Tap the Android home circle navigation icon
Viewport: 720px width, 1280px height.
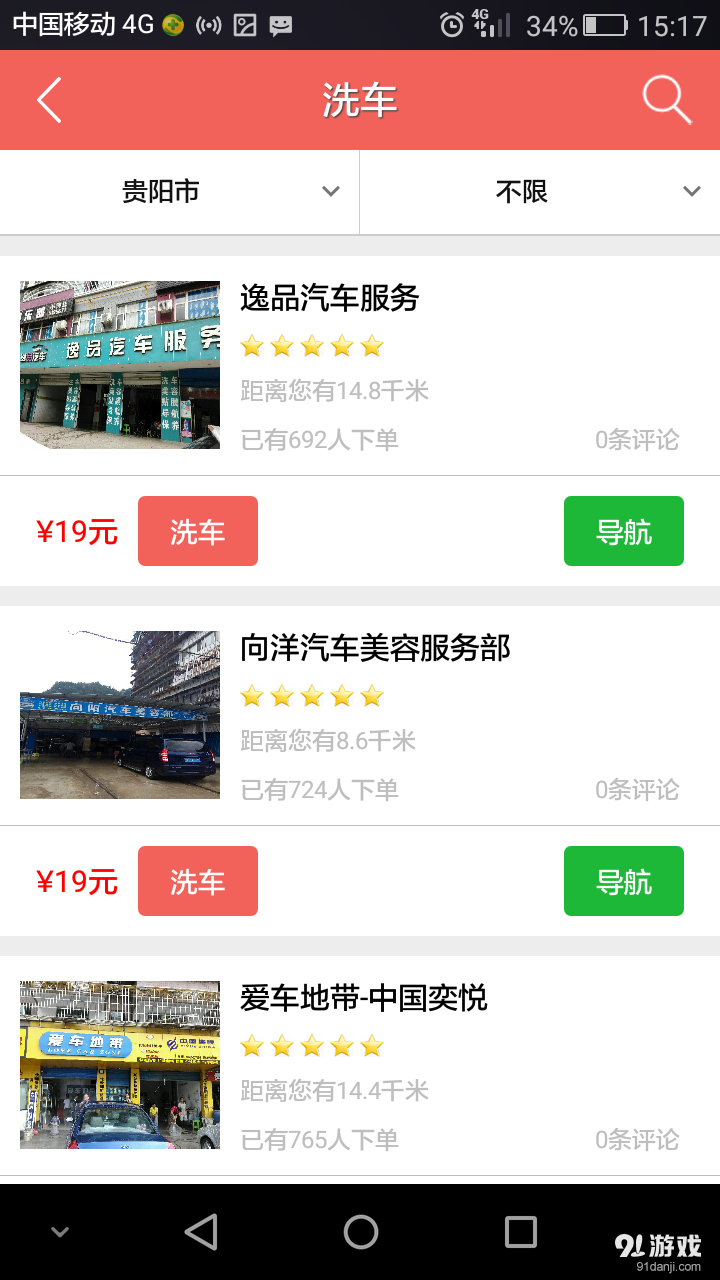click(360, 1232)
